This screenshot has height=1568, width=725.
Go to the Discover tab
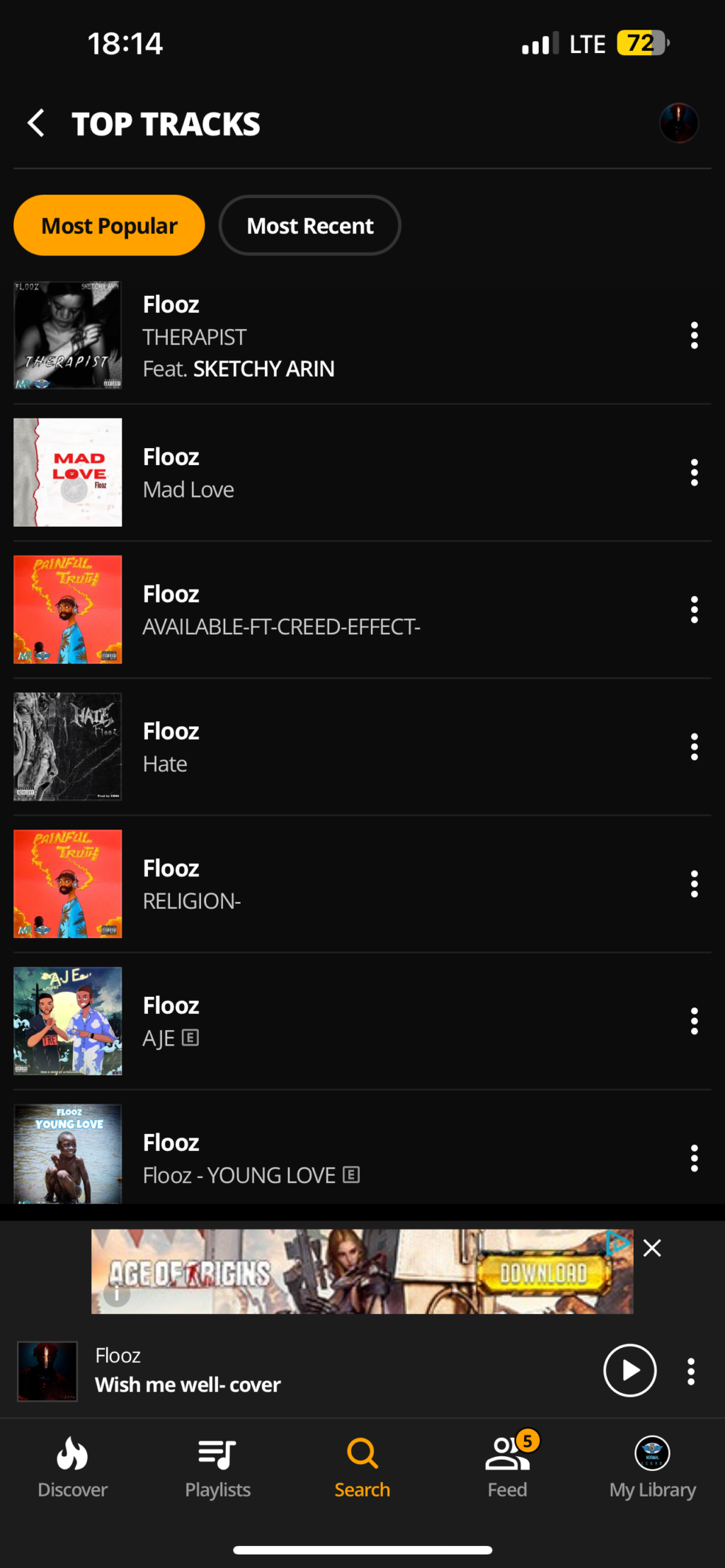72,1467
